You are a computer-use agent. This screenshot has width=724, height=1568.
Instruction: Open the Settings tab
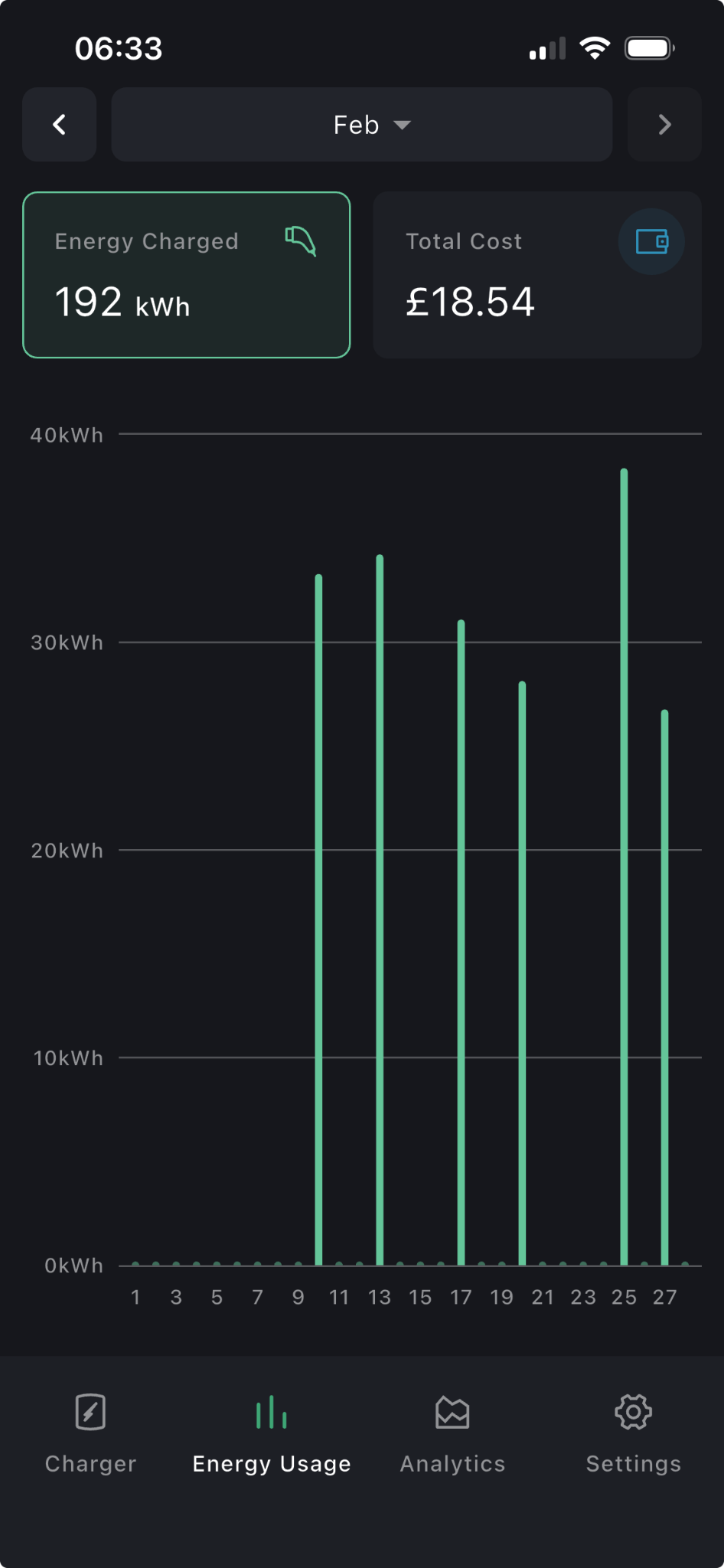(x=633, y=1432)
